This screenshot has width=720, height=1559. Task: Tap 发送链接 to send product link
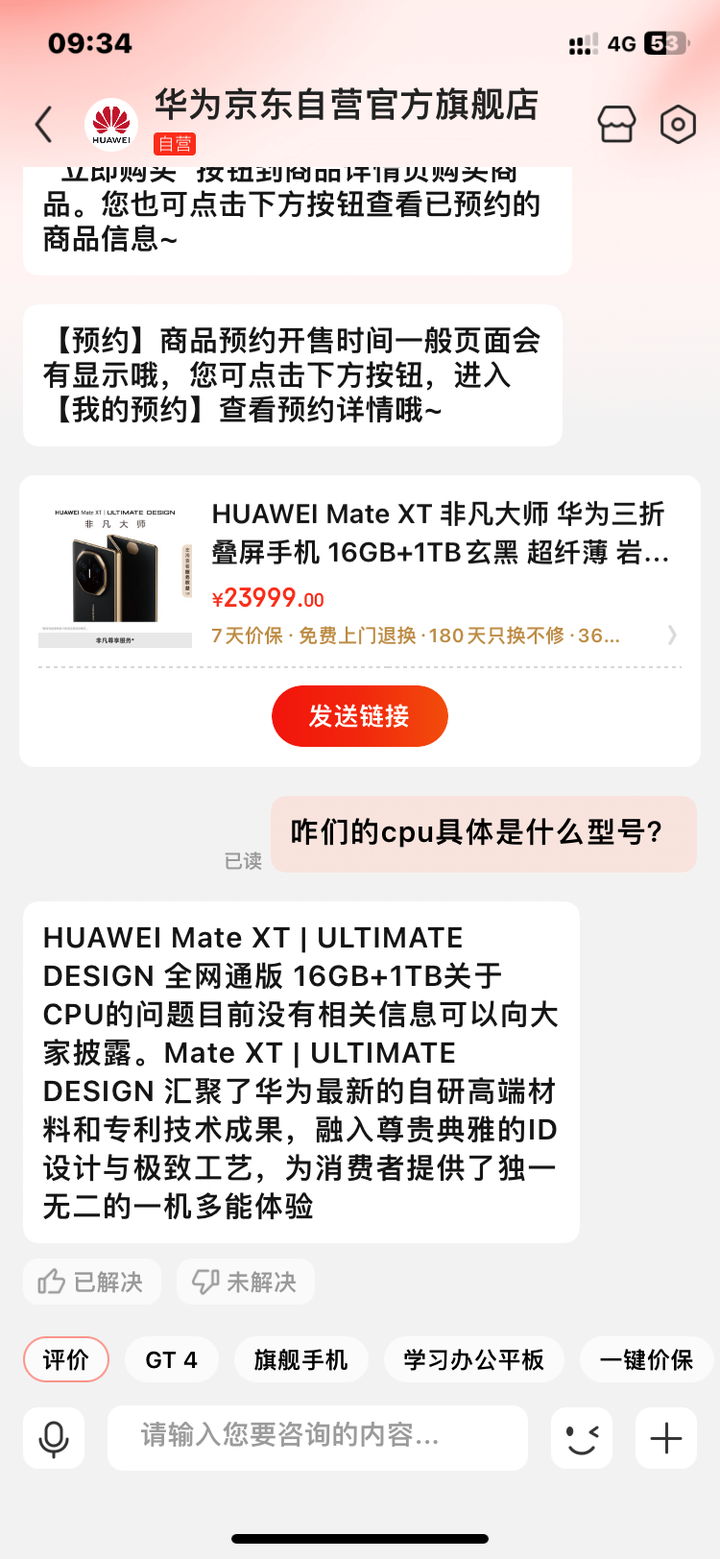(x=359, y=716)
